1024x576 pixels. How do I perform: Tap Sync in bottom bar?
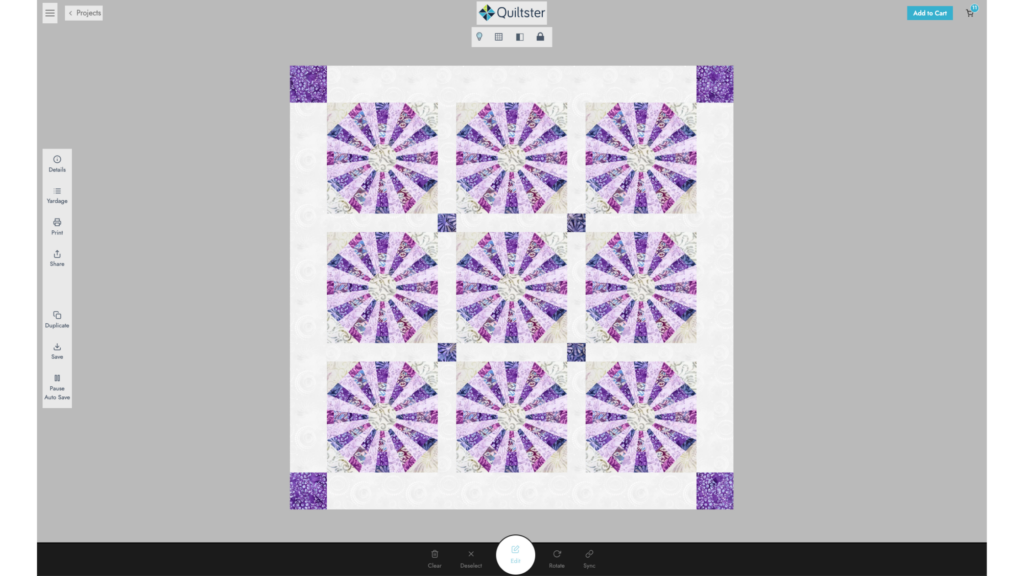(x=589, y=557)
